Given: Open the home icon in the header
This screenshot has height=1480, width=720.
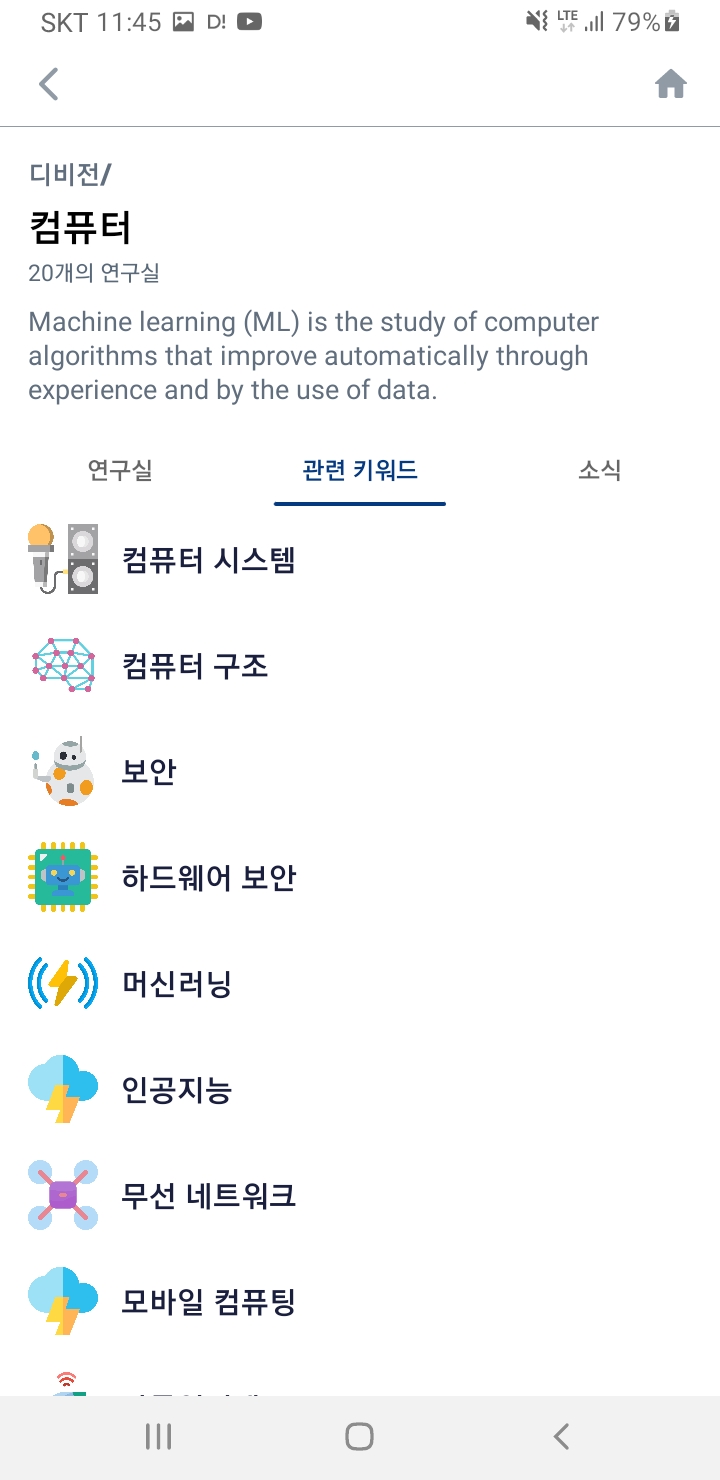Looking at the screenshot, I should pos(670,85).
